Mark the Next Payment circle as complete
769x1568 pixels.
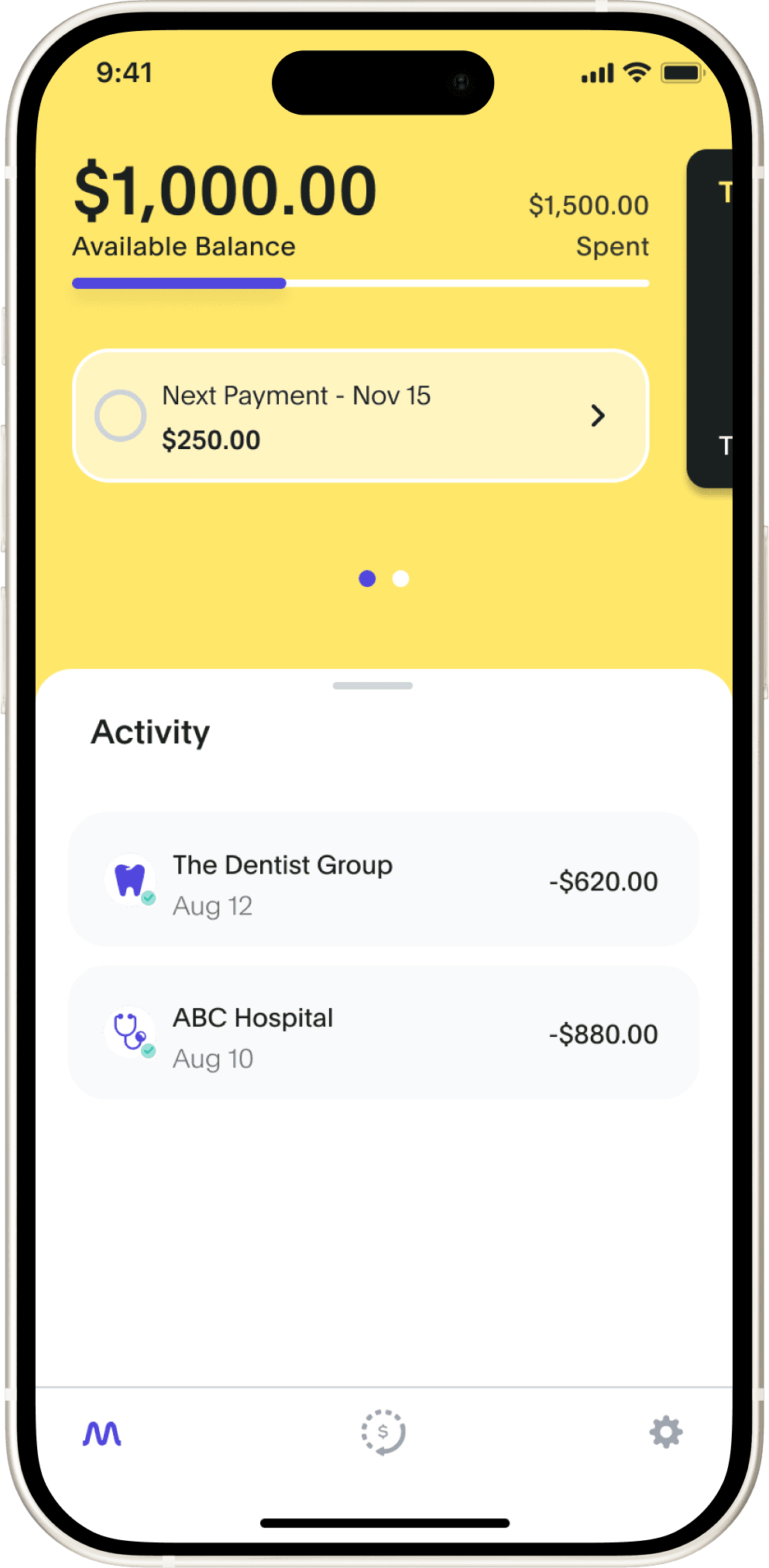coord(121,416)
